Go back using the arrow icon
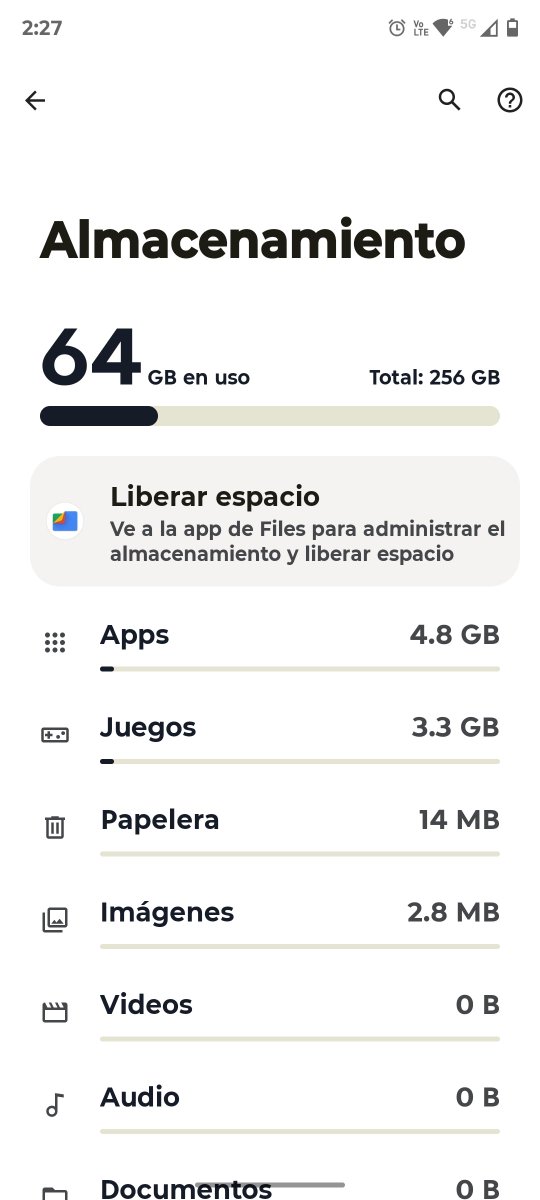Viewport: 540px width, 1200px height. (35, 100)
